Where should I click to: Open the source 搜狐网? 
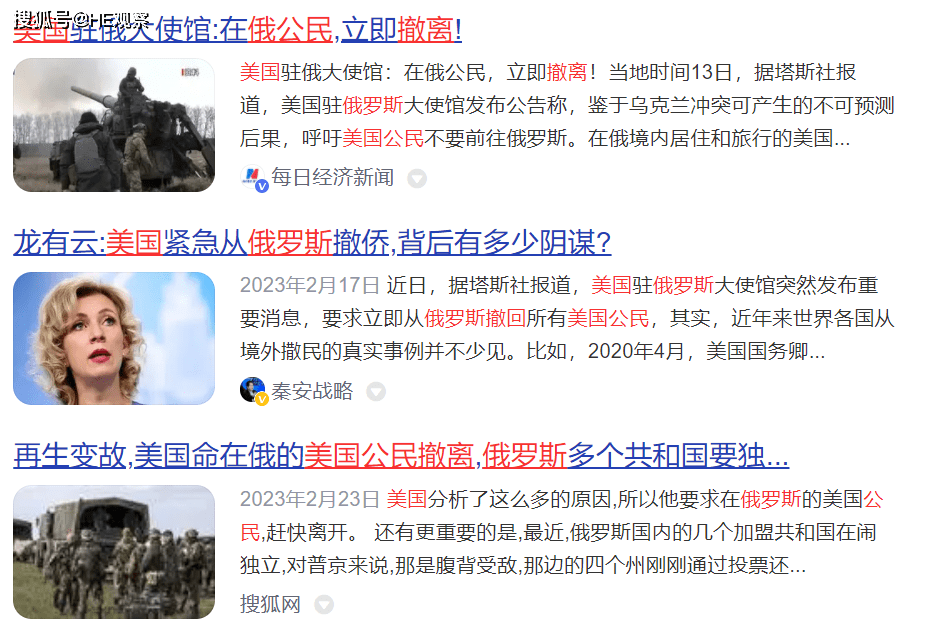click(x=270, y=604)
